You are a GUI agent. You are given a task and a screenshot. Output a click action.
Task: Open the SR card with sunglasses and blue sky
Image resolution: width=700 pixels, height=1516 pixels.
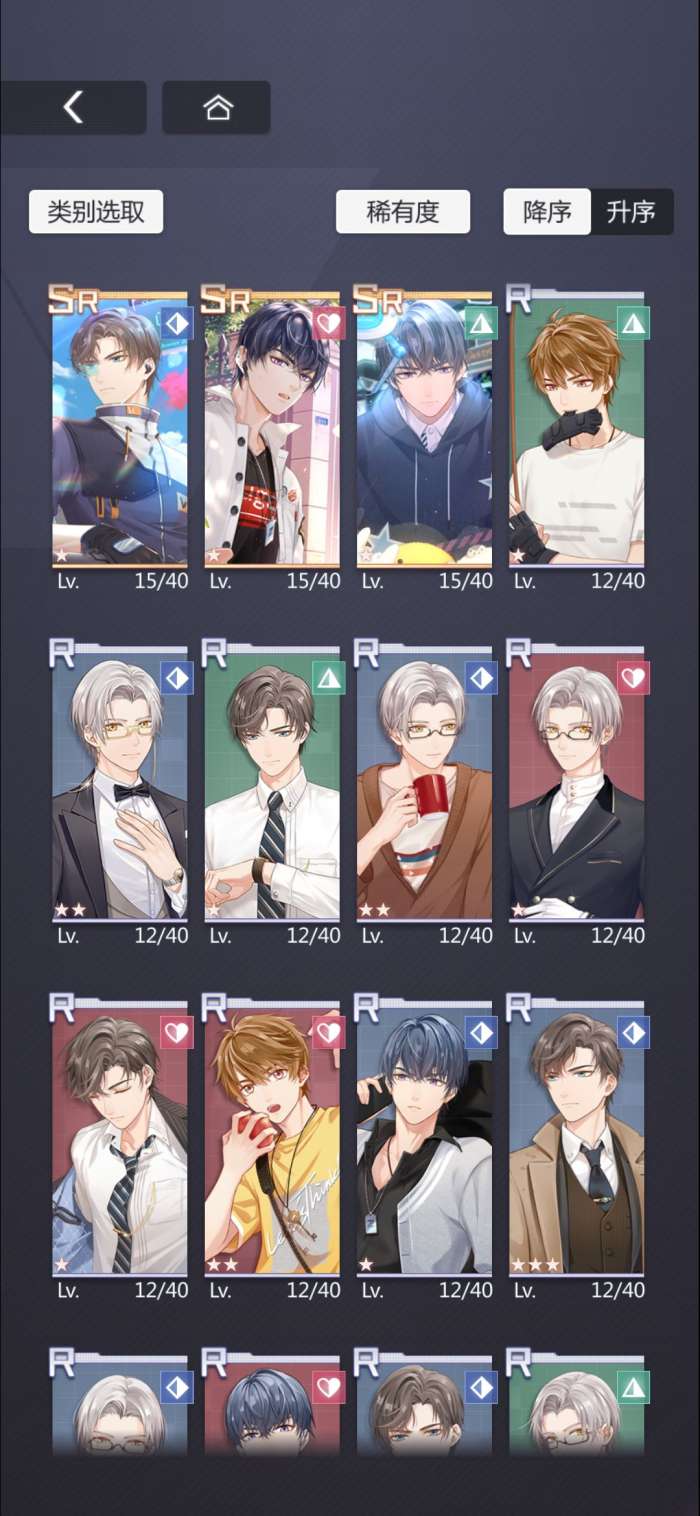[120, 432]
